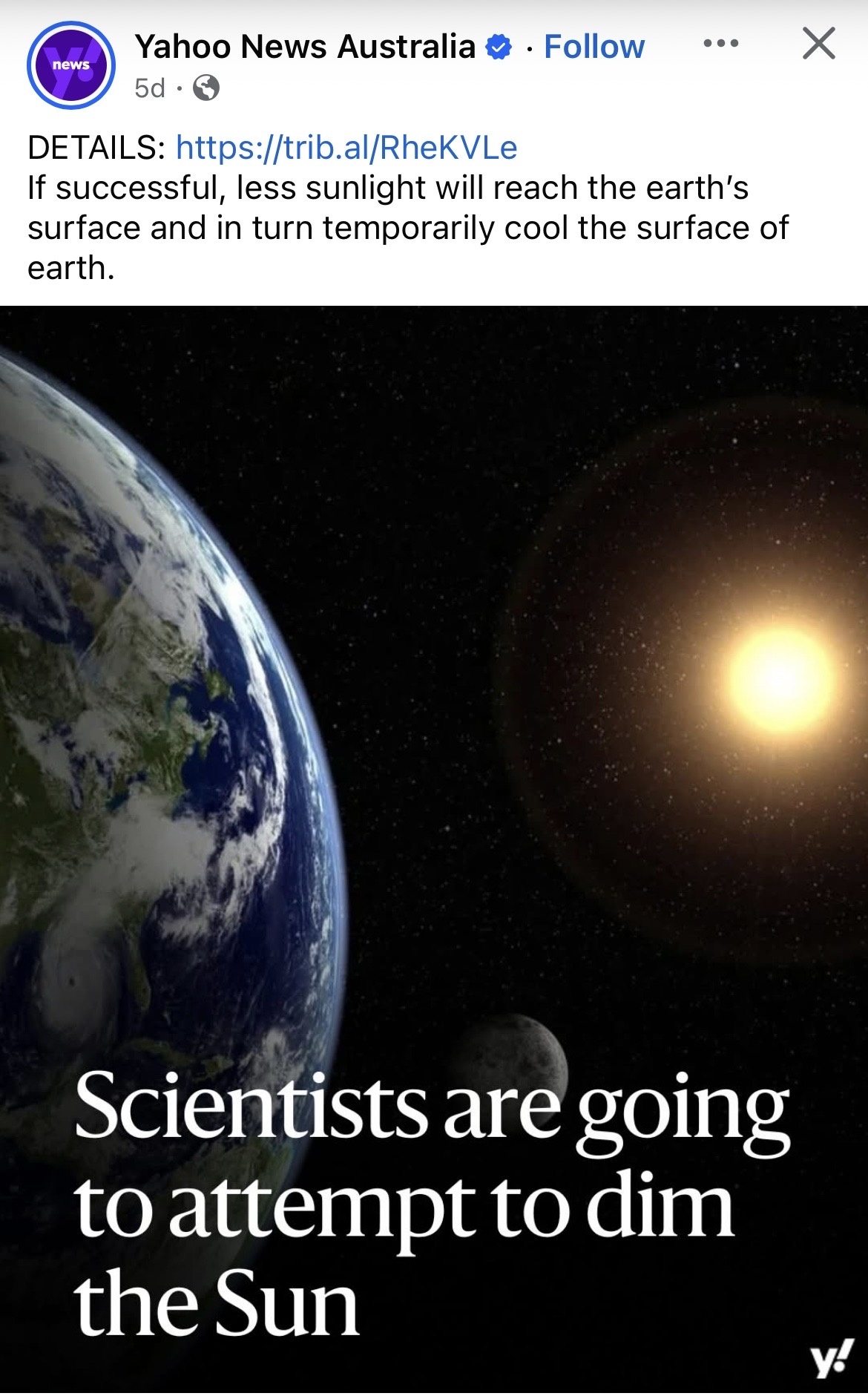868x1396 pixels.
Task: Open the dim the Sun article image
Action: 434,851
